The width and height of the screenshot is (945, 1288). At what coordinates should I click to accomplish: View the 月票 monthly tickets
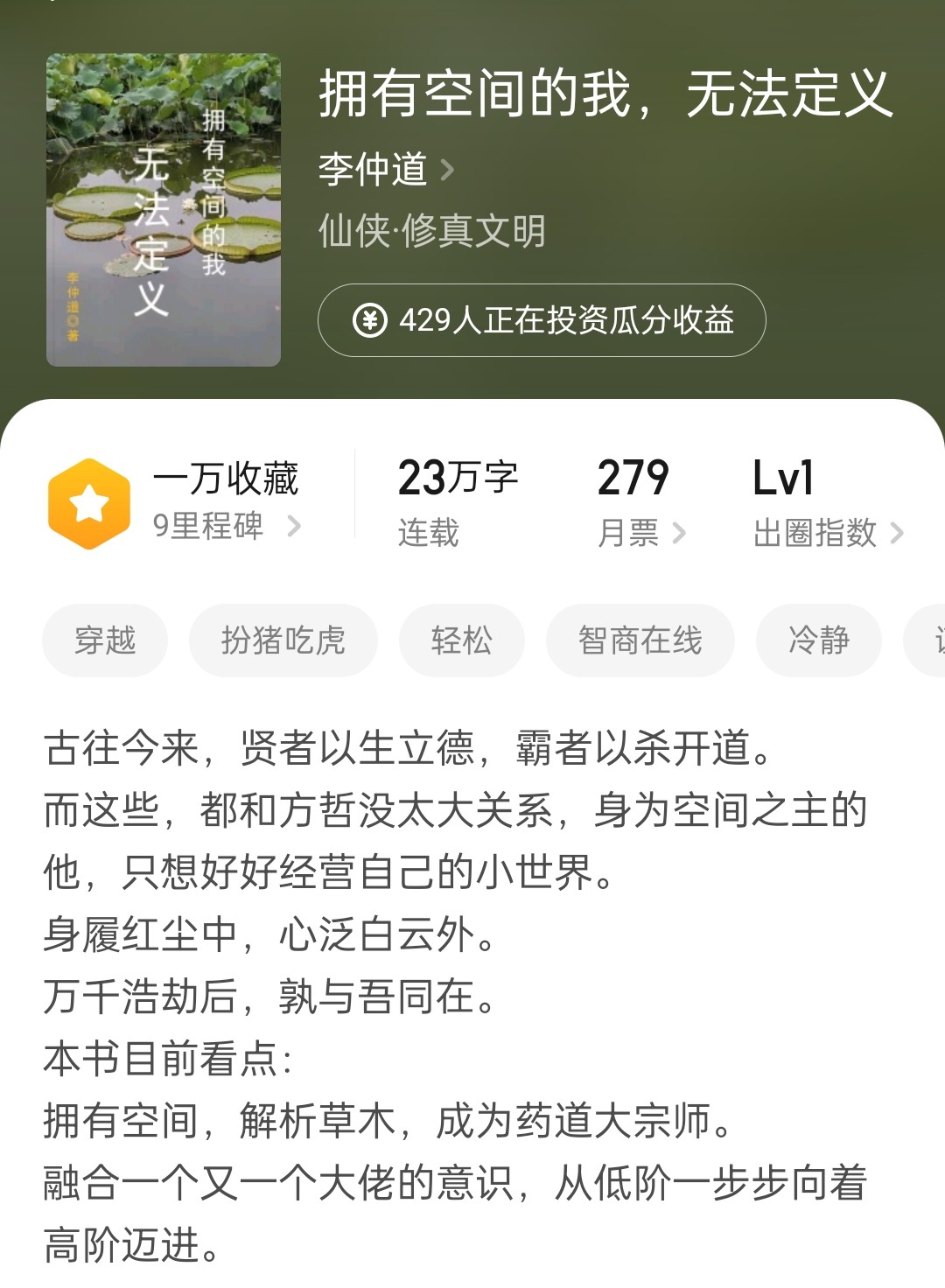(640, 532)
